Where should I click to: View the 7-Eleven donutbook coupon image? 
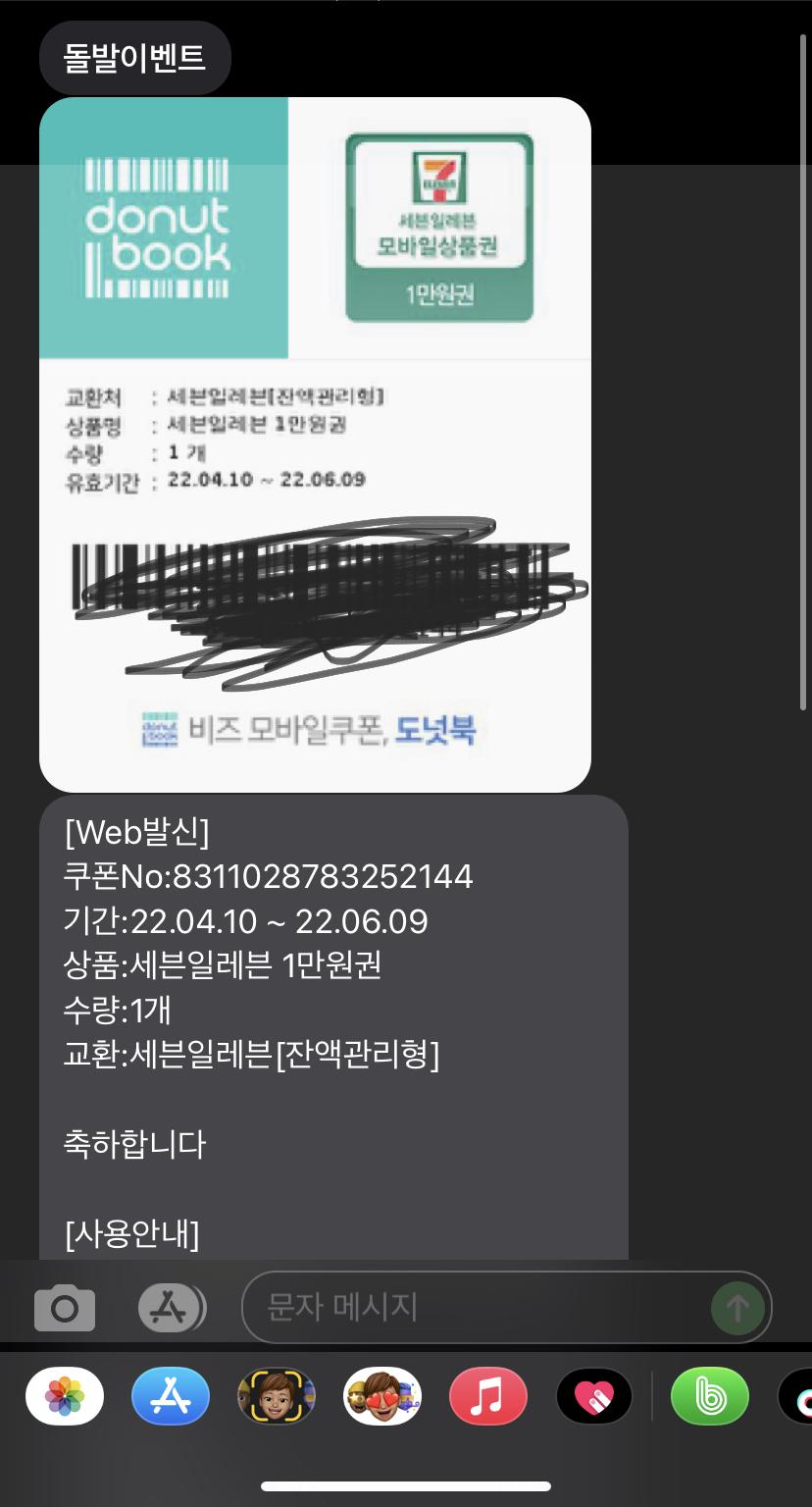click(x=315, y=443)
